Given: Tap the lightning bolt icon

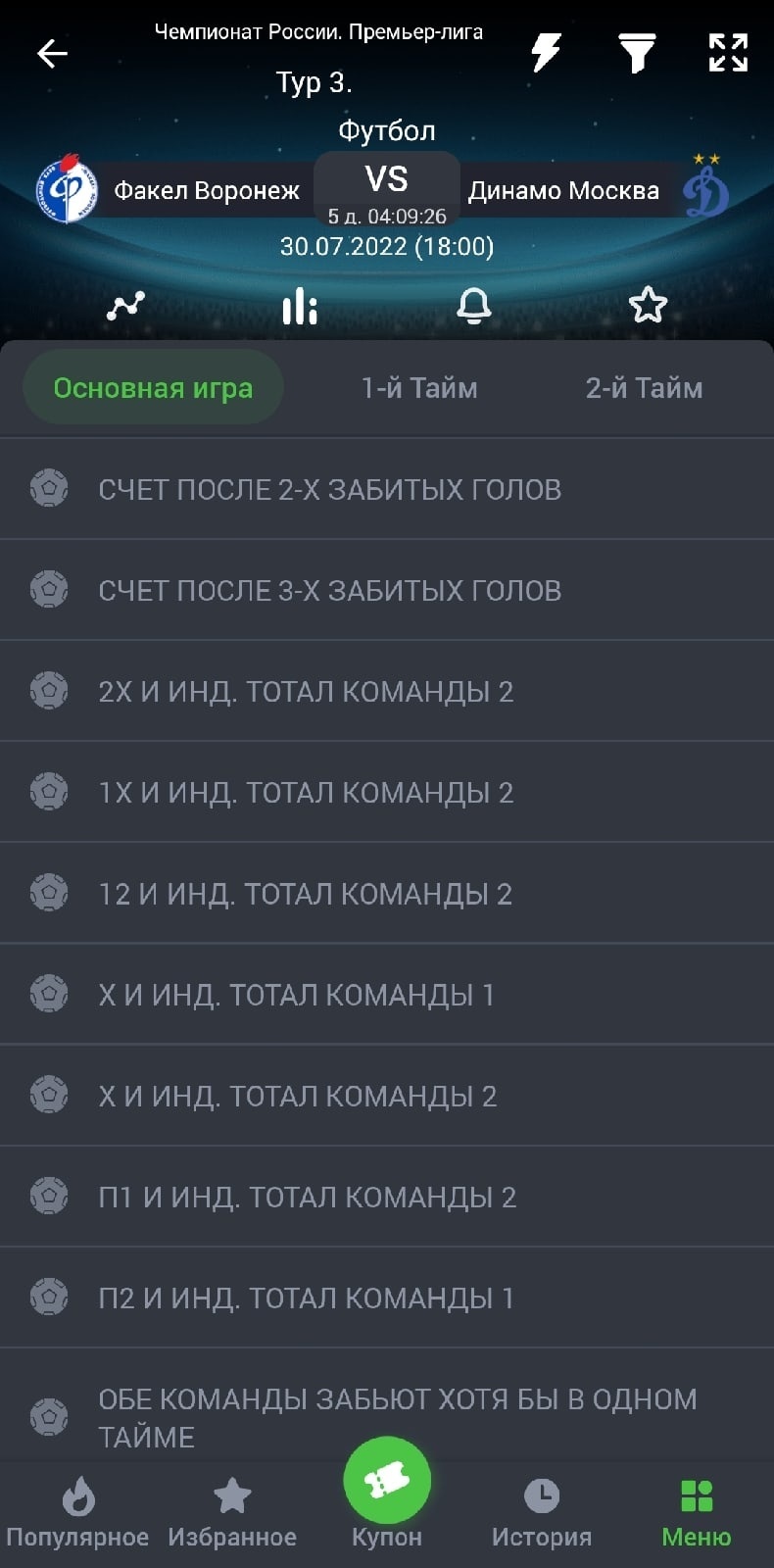Looking at the screenshot, I should 546,53.
